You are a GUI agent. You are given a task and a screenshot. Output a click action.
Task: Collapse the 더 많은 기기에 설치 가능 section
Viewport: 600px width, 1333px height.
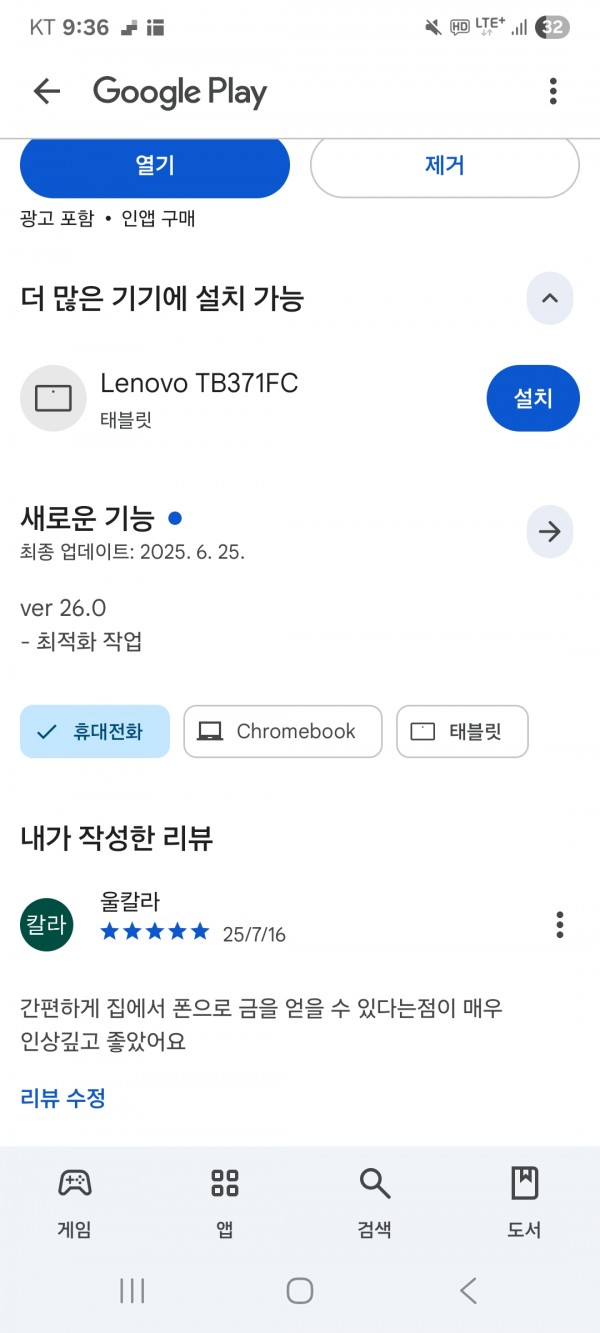550,298
